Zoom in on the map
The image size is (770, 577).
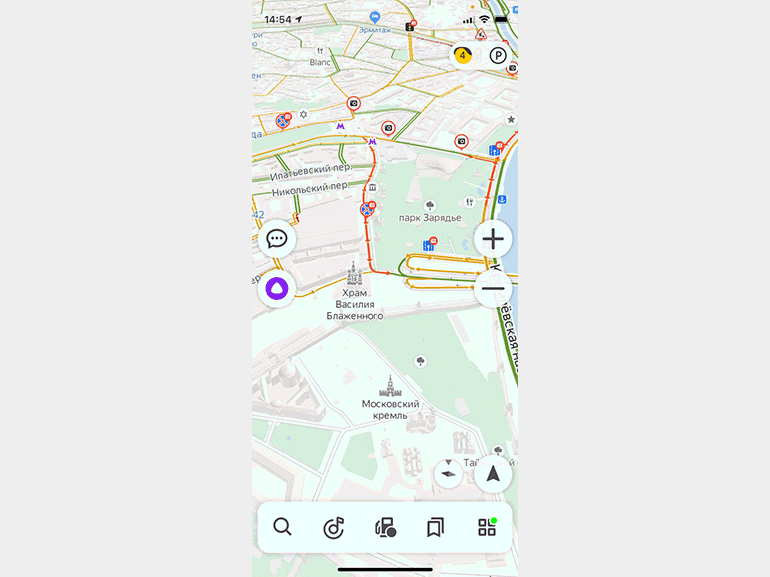tap(492, 239)
